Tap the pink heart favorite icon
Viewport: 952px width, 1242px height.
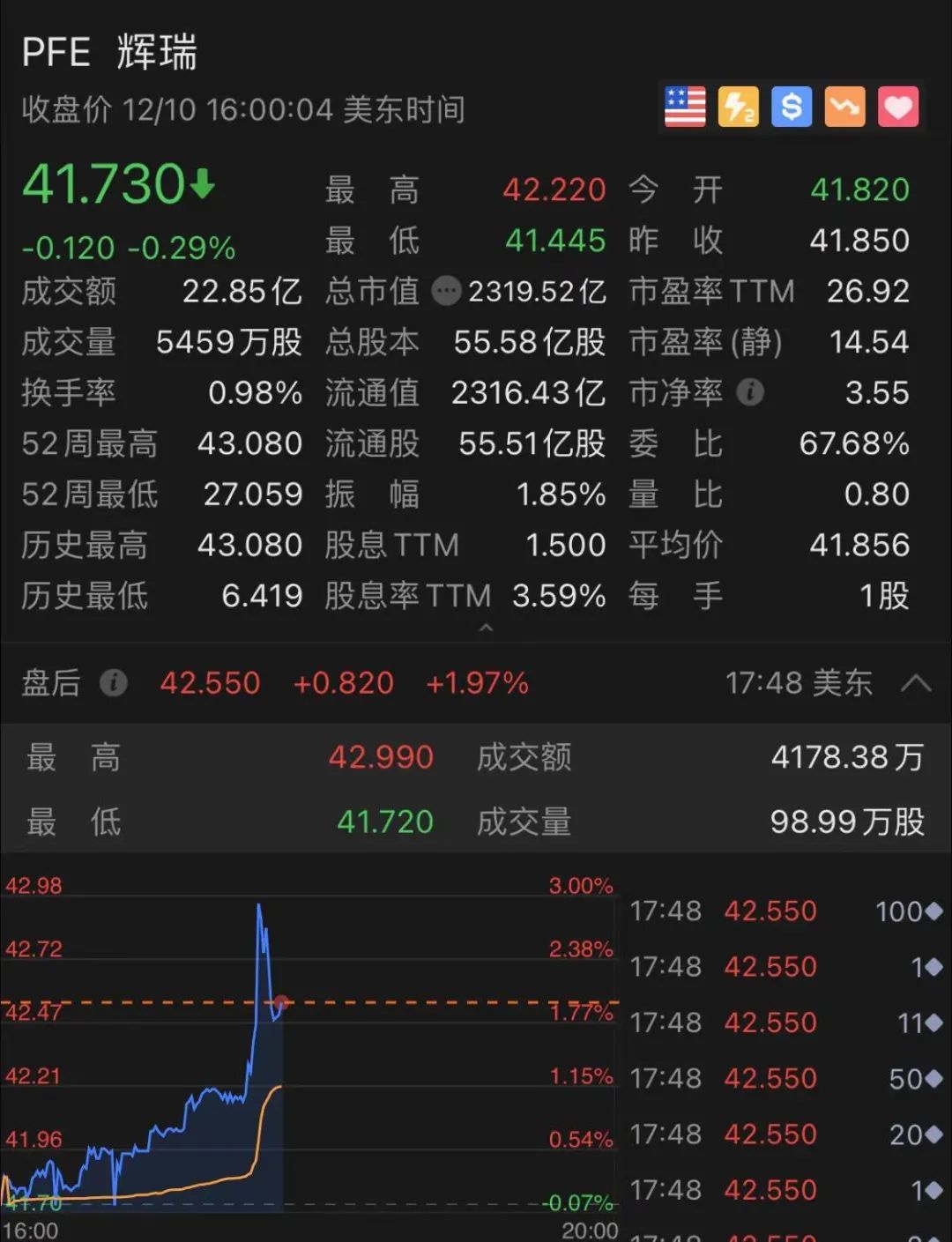click(898, 108)
